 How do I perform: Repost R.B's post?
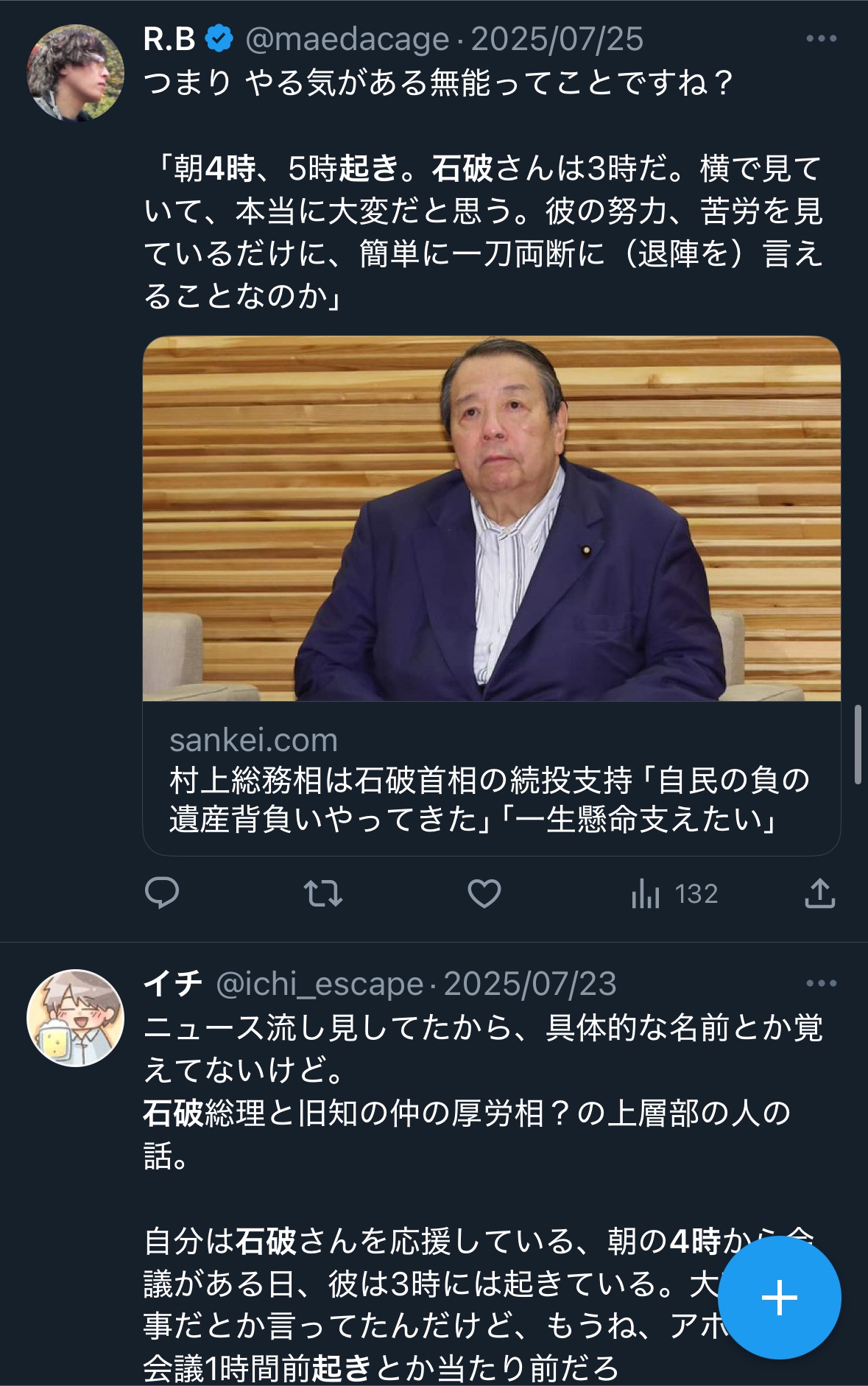pyautogui.click(x=323, y=893)
